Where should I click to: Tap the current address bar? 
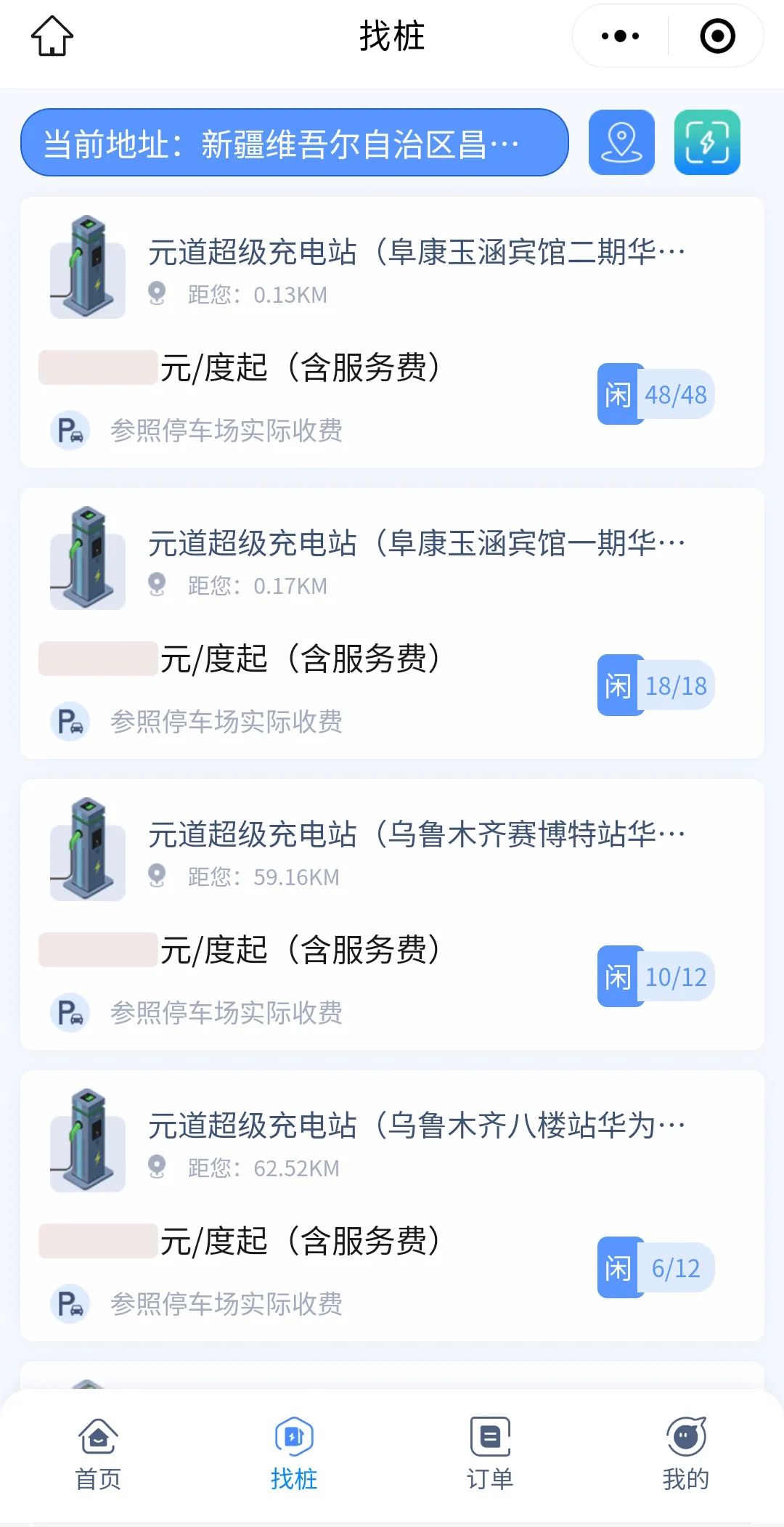[294, 143]
